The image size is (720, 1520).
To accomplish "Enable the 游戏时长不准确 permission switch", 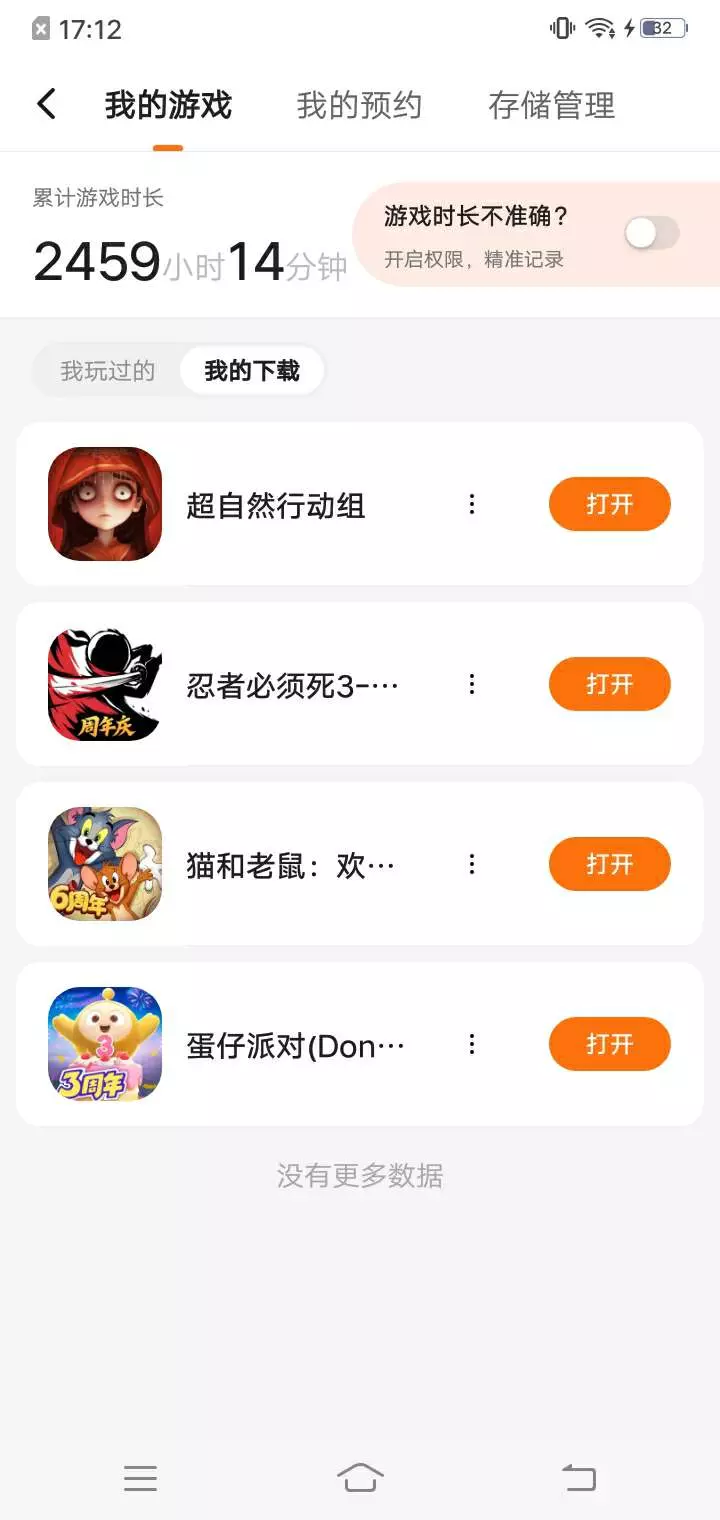I will 651,234.
